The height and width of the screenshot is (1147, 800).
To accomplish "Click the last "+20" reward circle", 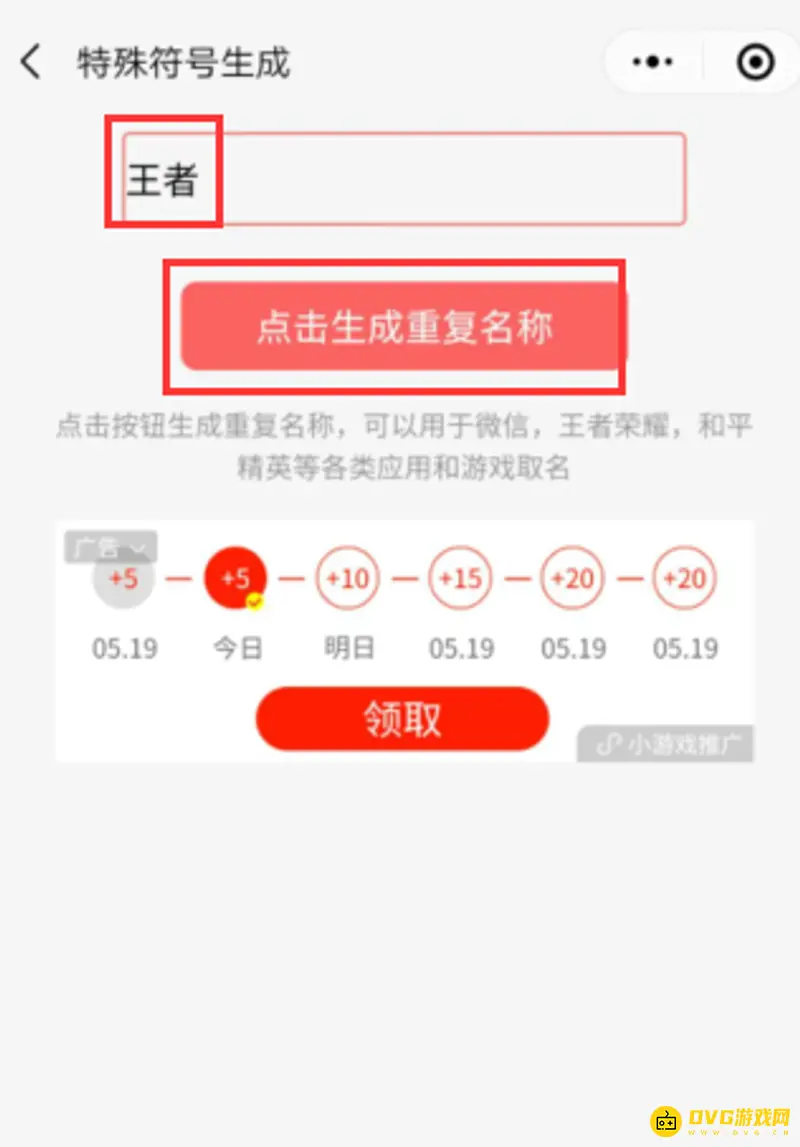I will 684,578.
